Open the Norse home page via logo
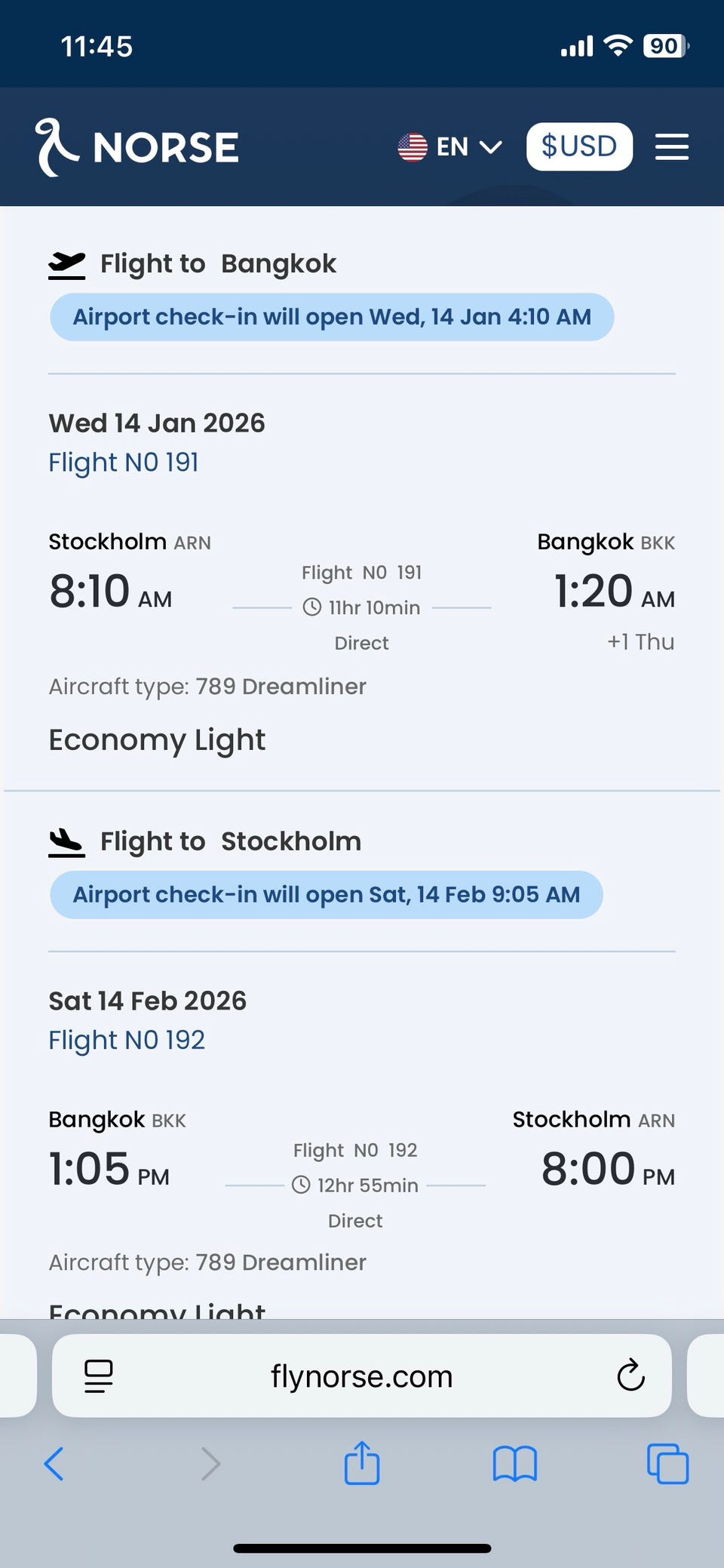This screenshot has height=1568, width=724. [x=137, y=147]
